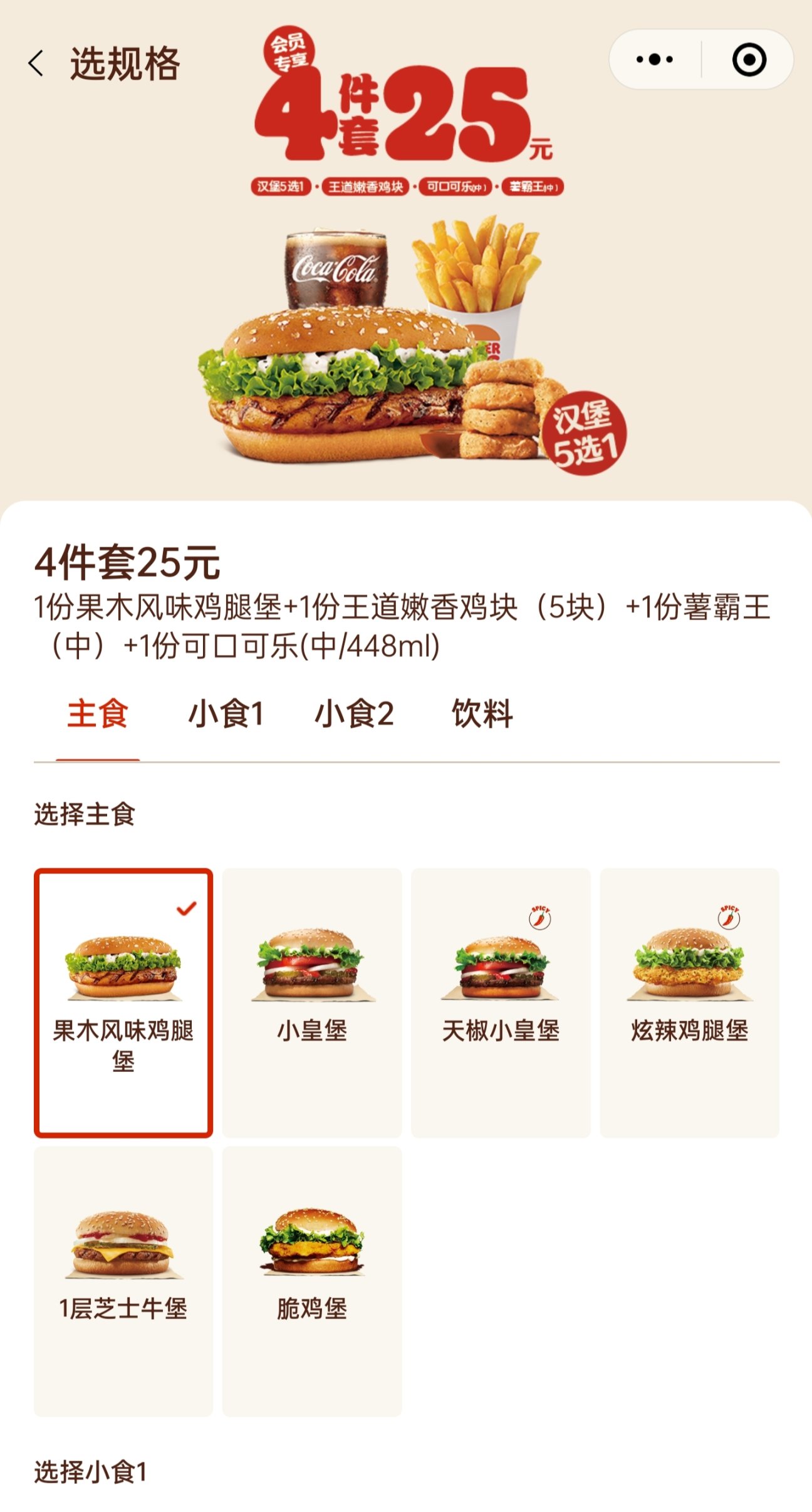Choose the 1层芝士牛堡 option
Screen dimensions: 812x1512
click(123, 1281)
